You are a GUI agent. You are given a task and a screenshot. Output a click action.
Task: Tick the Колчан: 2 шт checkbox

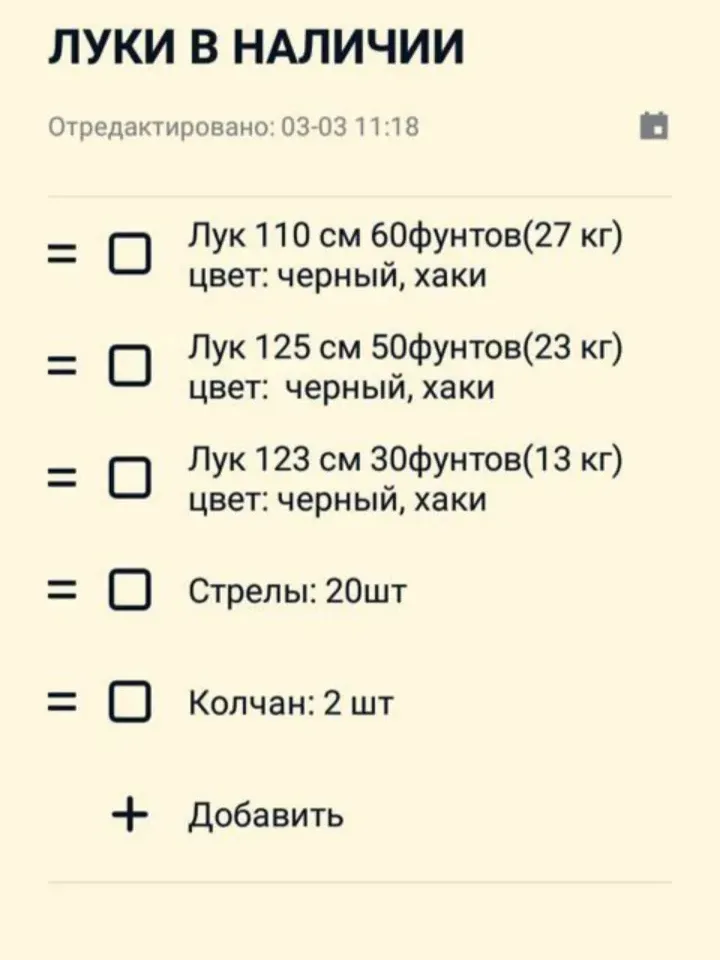[130, 703]
